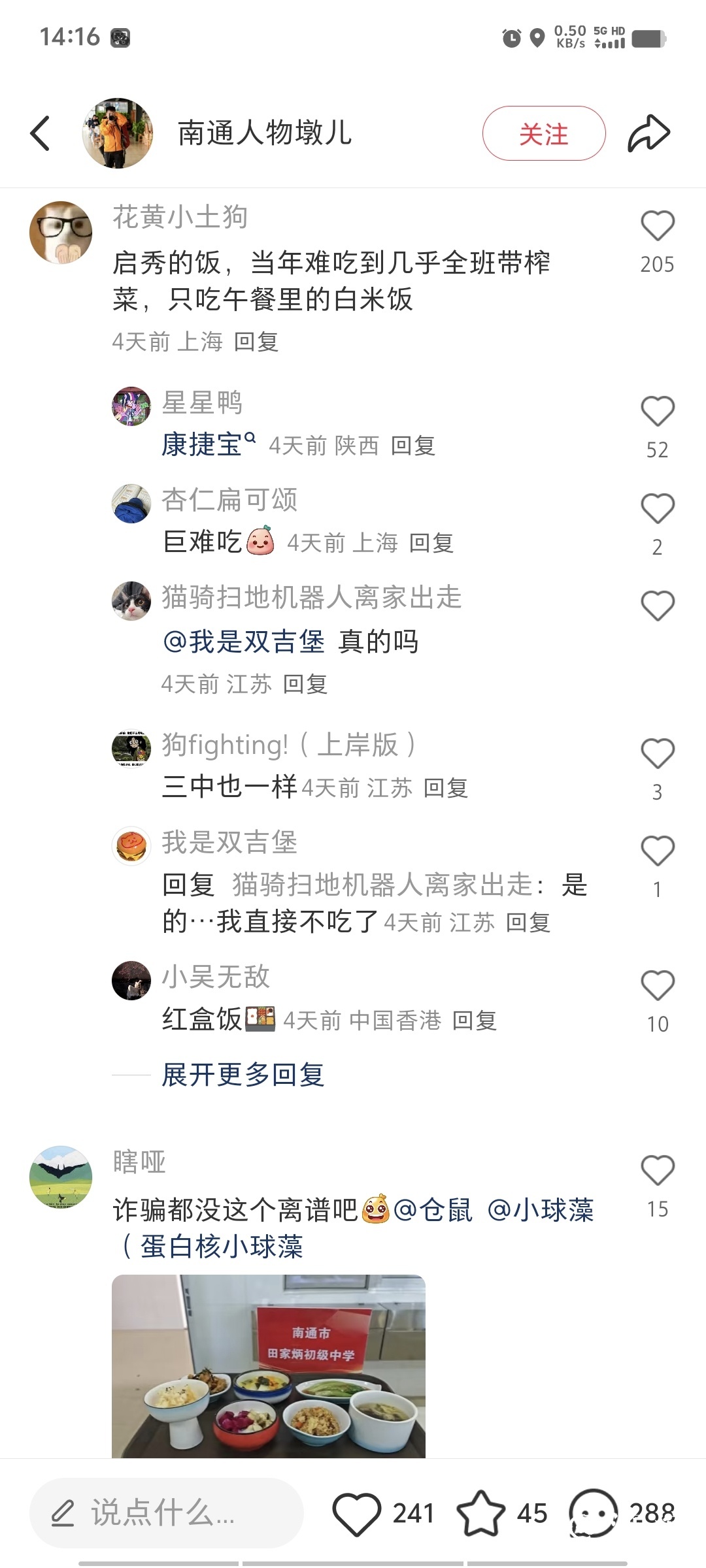Like 杏仁扁可颂's reply

tap(657, 509)
